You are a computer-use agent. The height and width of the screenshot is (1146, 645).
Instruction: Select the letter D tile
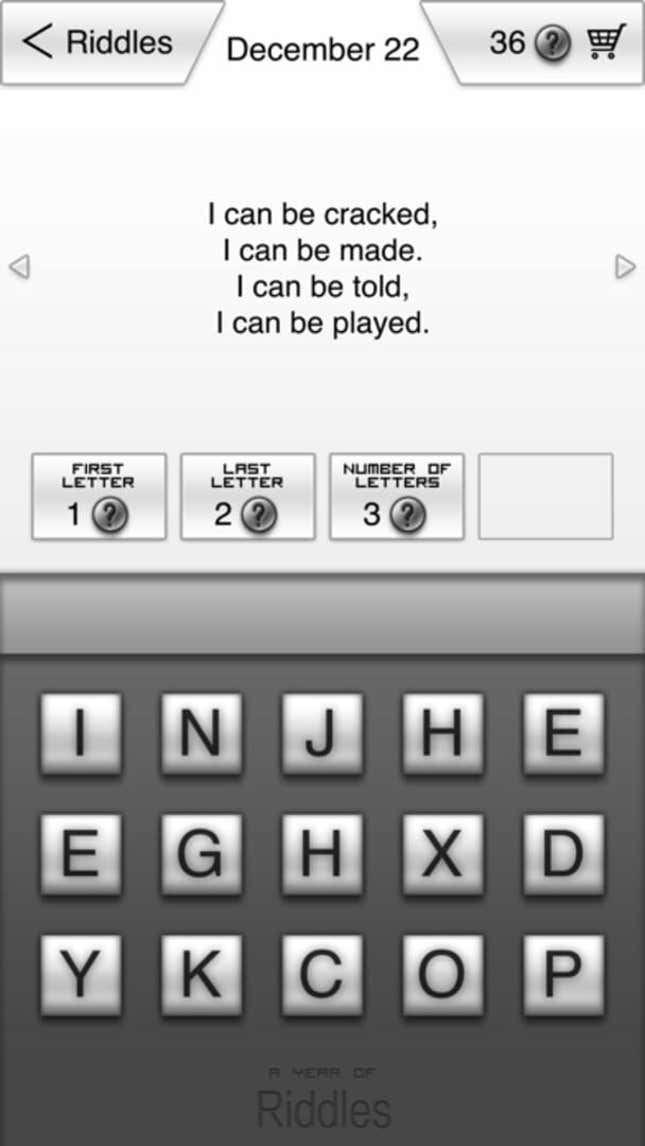[x=563, y=854]
